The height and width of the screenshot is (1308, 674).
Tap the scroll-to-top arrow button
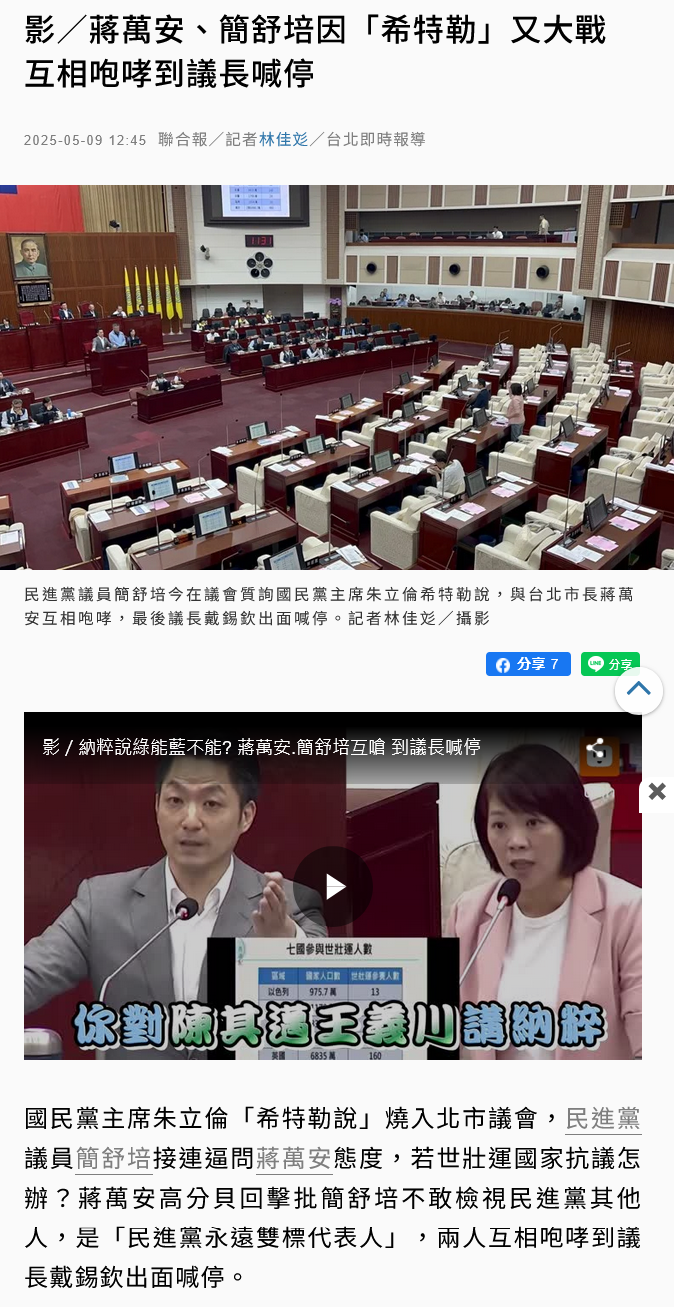tap(639, 689)
